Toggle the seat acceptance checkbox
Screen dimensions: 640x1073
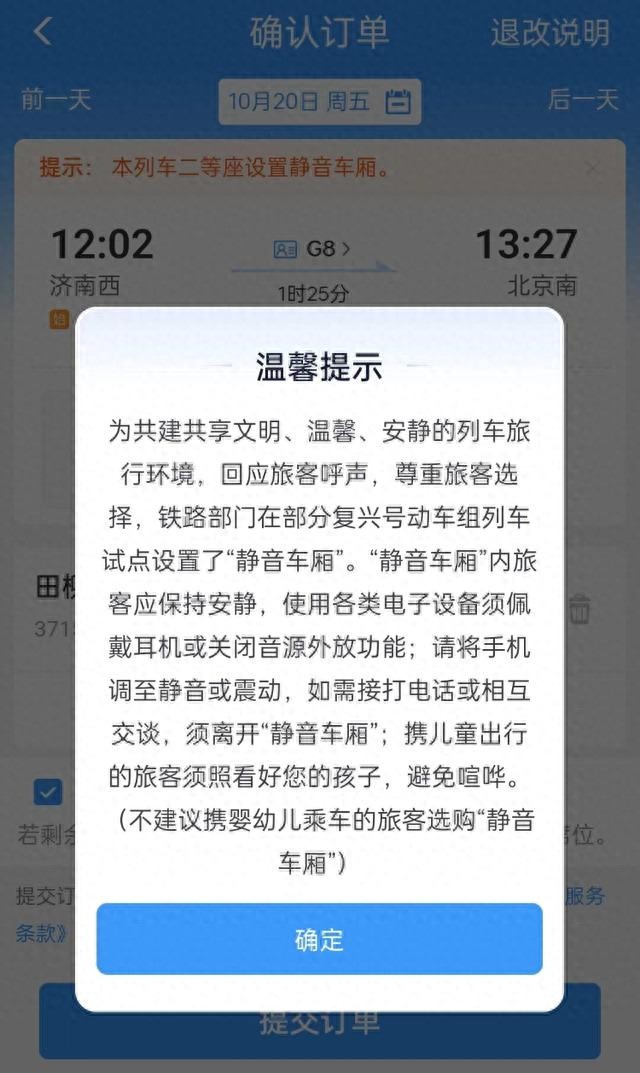47,793
